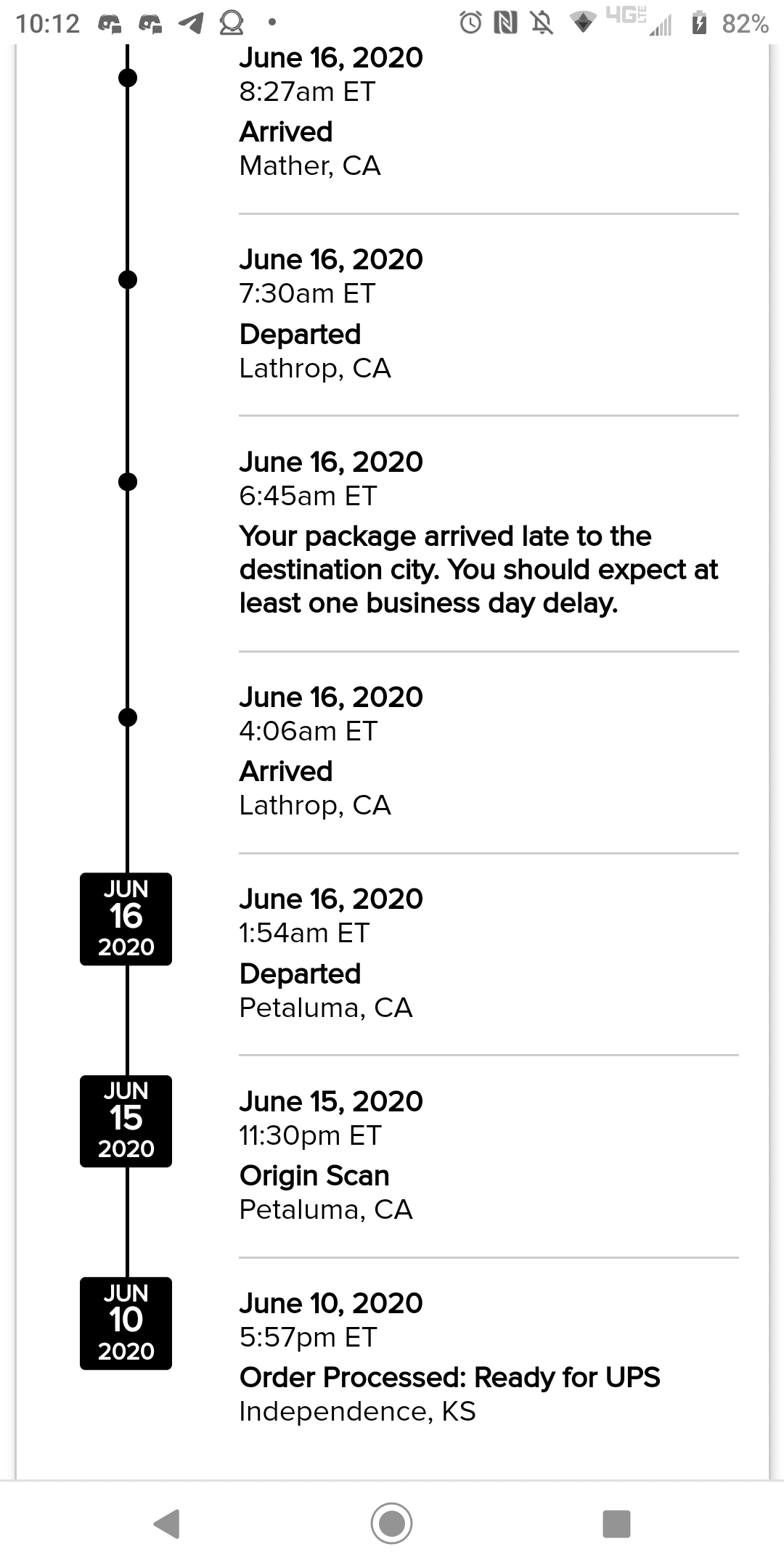Tap the home button in navigation bar
Image resolution: width=784 pixels, height=1568 pixels.
coord(391,1523)
